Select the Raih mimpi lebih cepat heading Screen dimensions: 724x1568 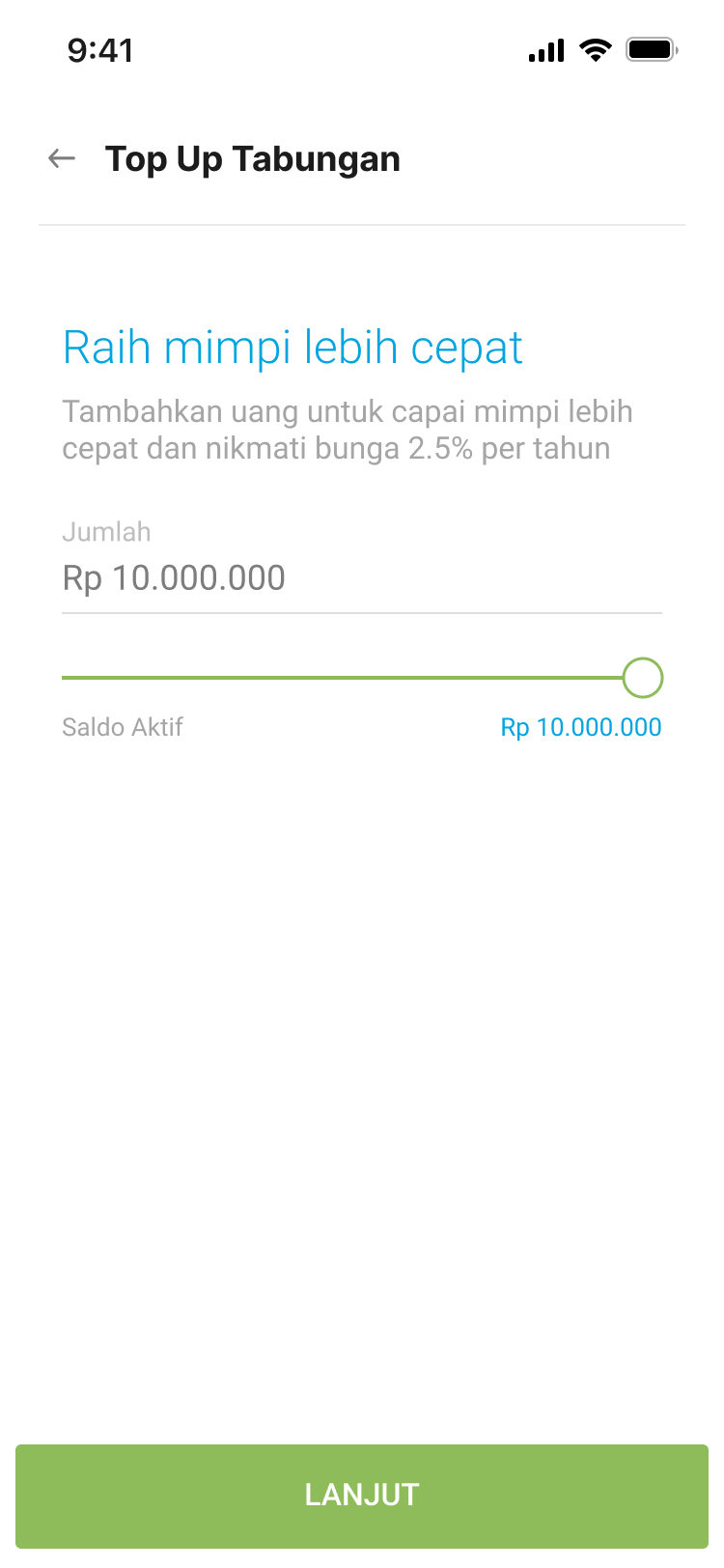click(292, 347)
